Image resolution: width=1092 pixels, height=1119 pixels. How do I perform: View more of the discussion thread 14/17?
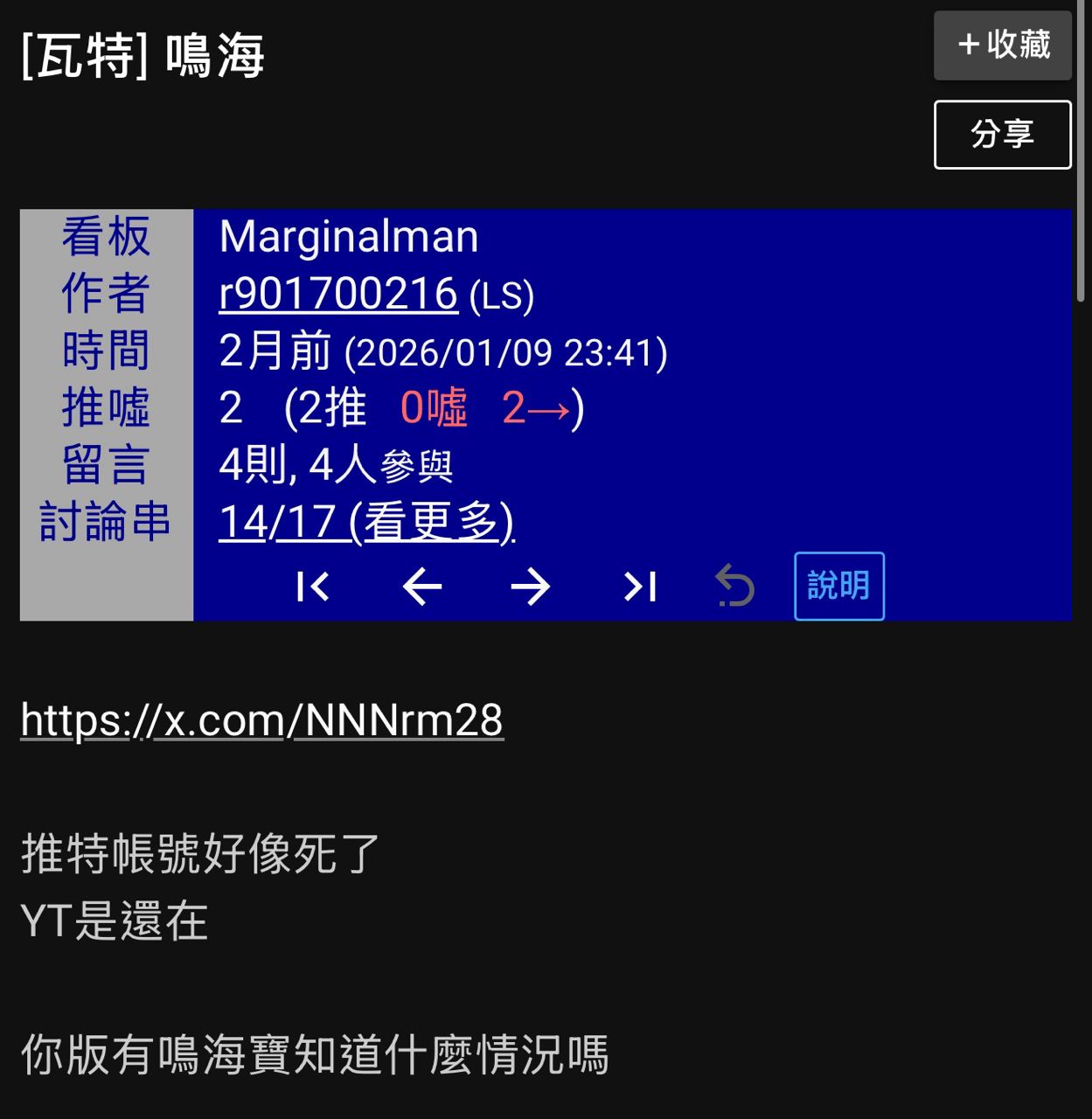(366, 523)
